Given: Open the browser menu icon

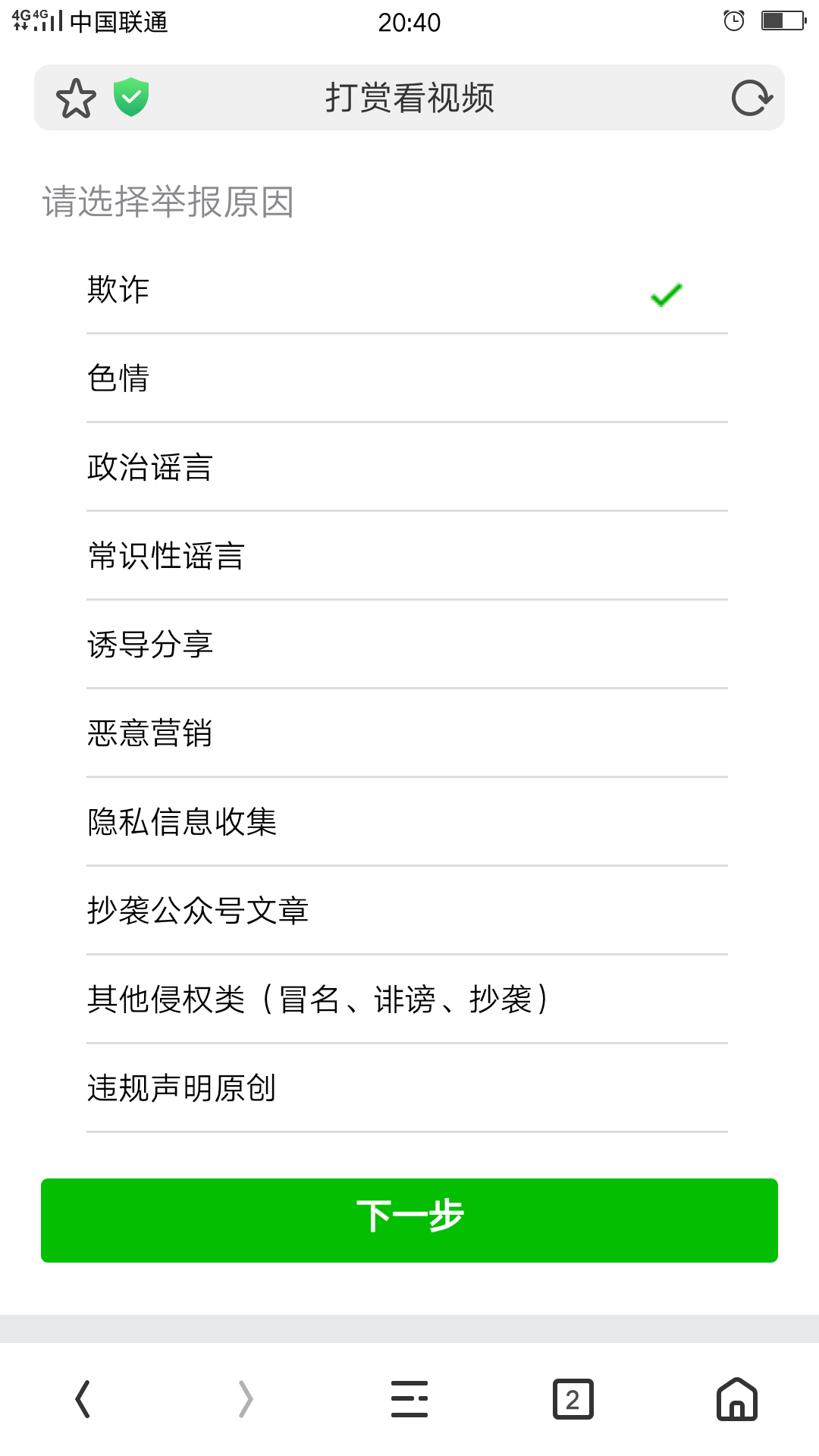Looking at the screenshot, I should 409,1399.
